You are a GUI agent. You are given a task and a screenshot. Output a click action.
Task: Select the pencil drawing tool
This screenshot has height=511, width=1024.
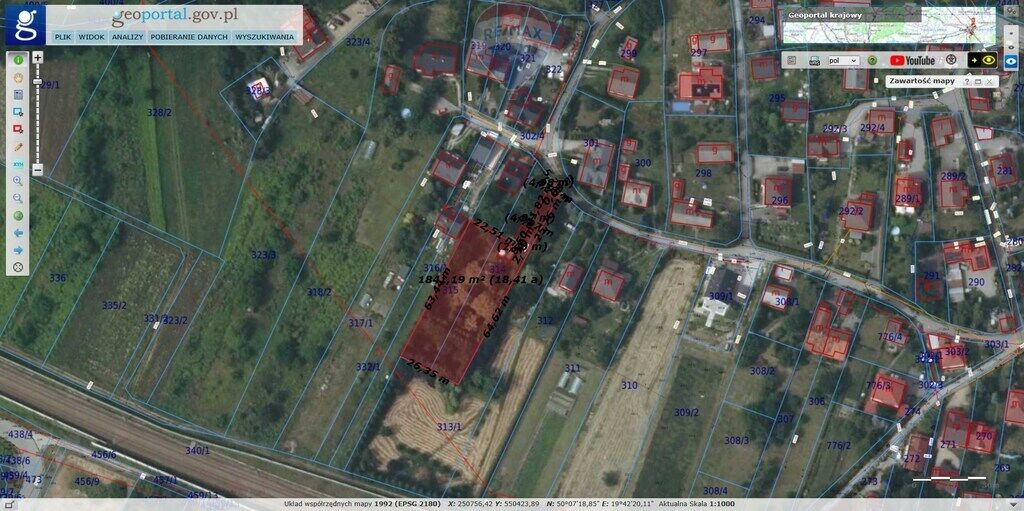18,146
